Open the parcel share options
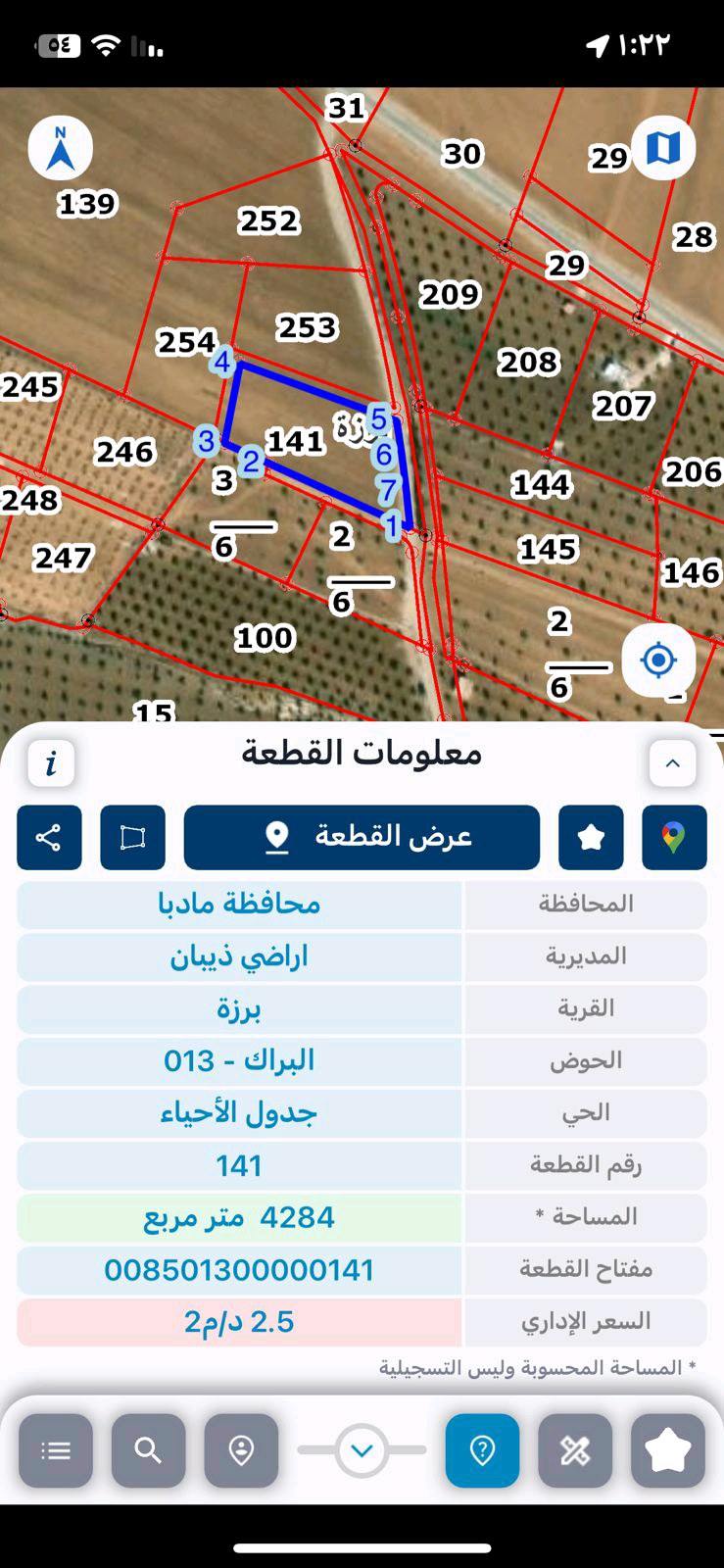The image size is (724, 1568). pos(49,838)
